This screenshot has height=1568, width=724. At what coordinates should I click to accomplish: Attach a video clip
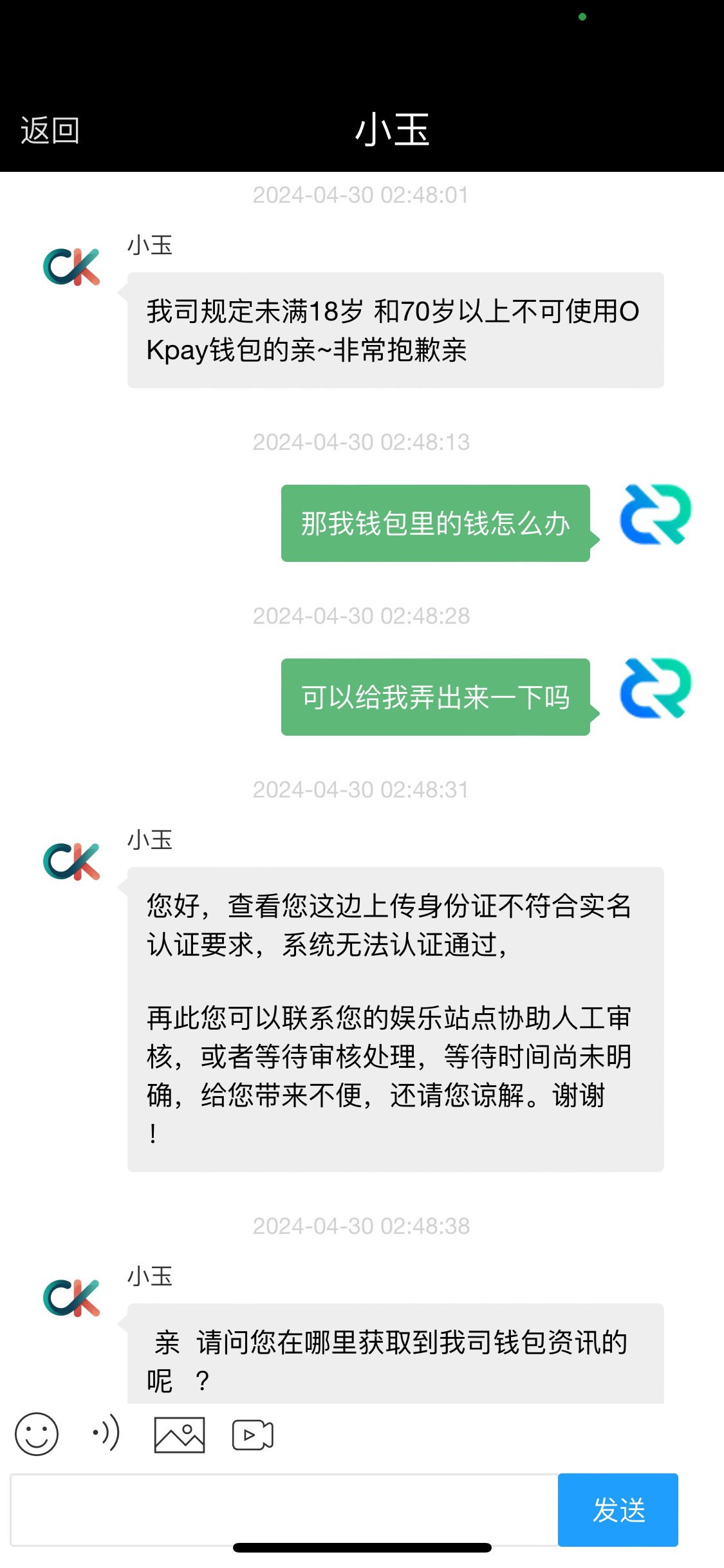coord(252,1435)
